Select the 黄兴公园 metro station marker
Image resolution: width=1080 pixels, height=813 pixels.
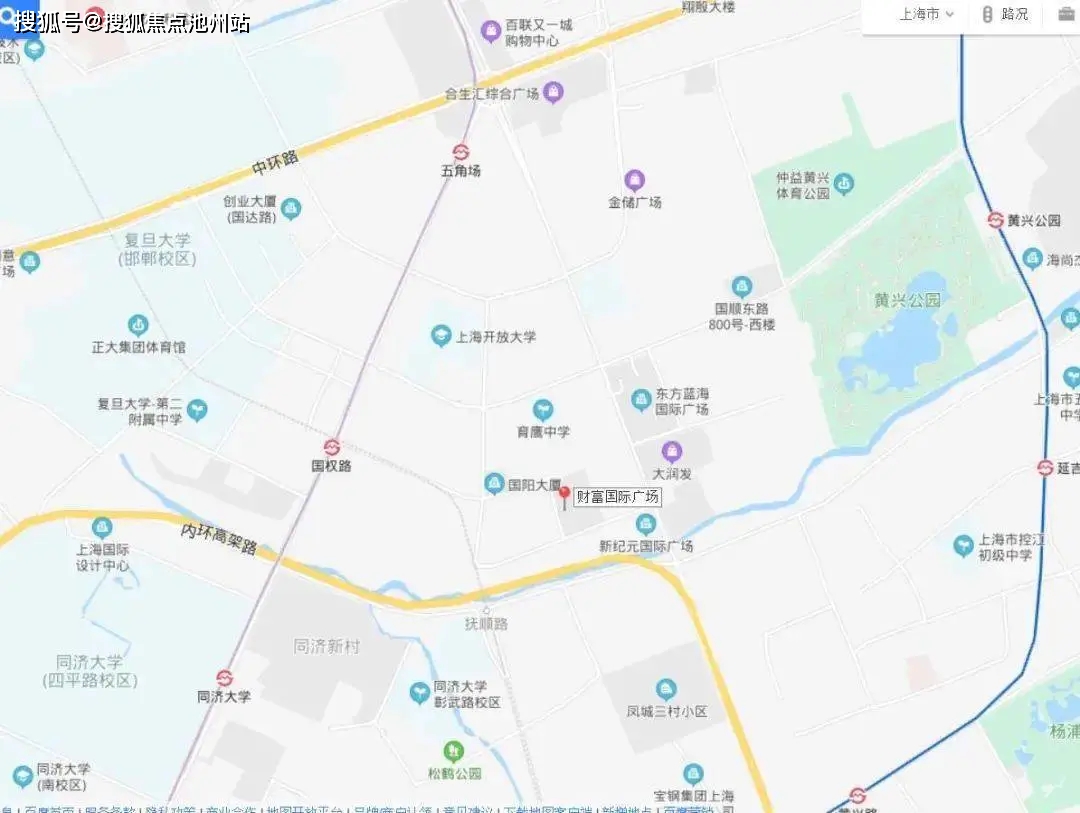point(995,220)
